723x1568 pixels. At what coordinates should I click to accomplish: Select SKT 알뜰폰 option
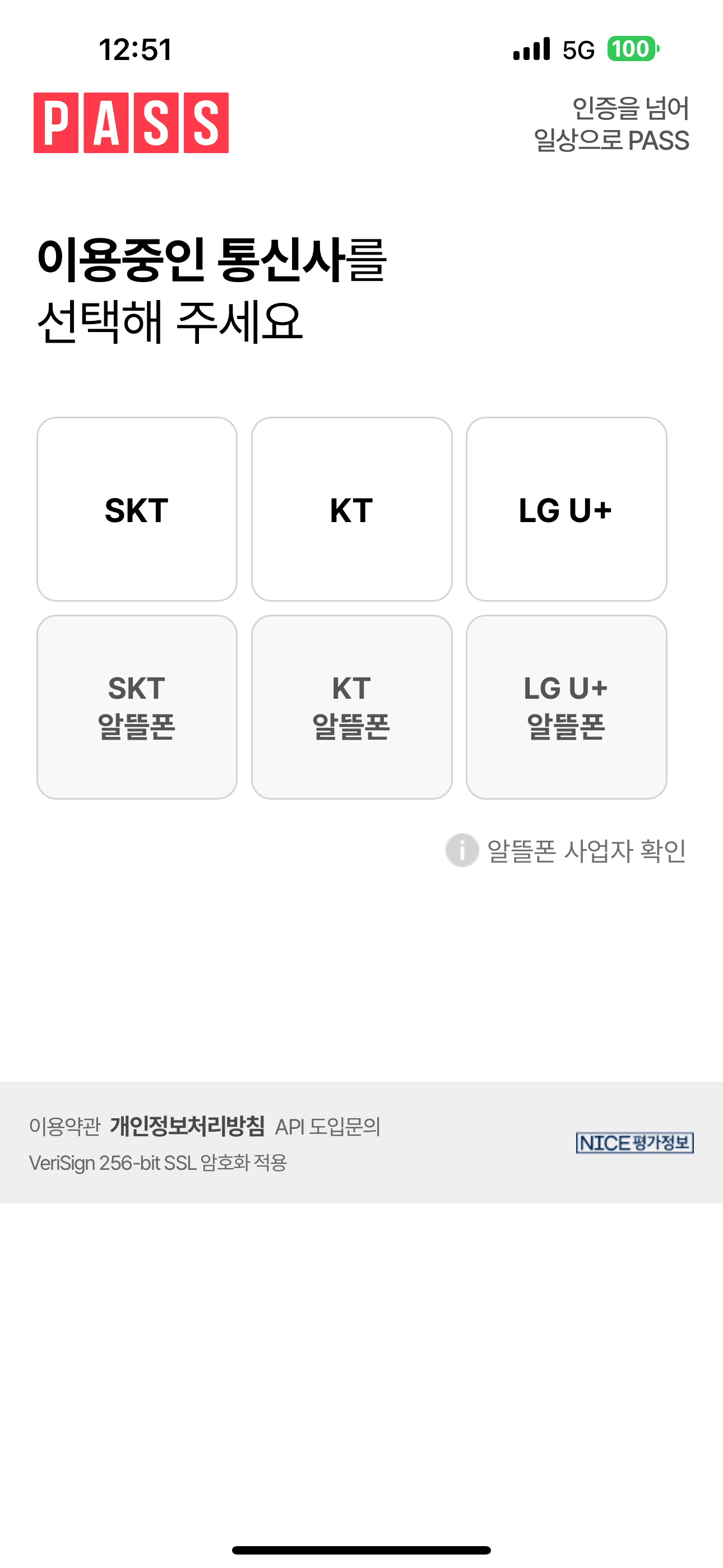[137, 708]
